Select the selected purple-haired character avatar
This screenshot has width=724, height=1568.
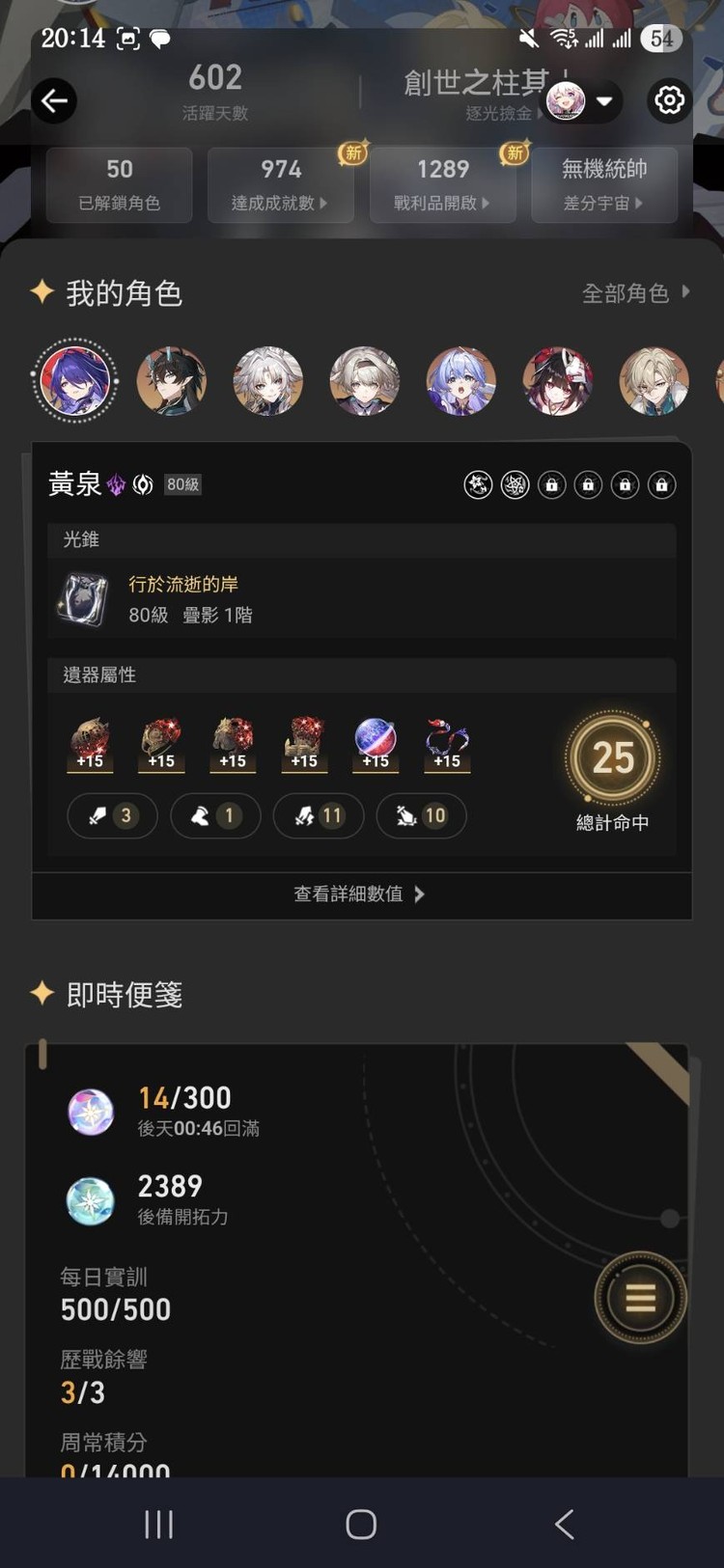pos(74,381)
